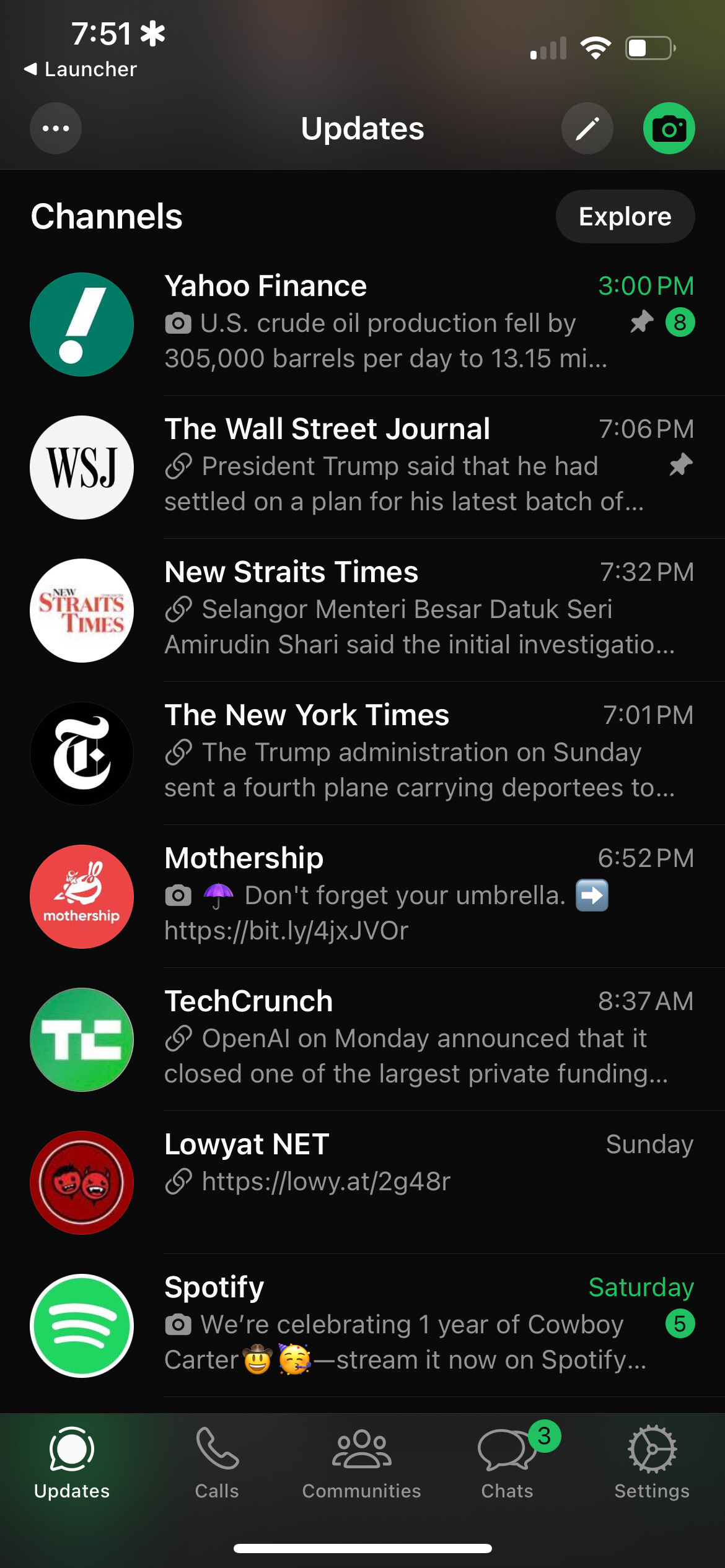Open the Spotify channel
725x1568 pixels.
point(362,1325)
